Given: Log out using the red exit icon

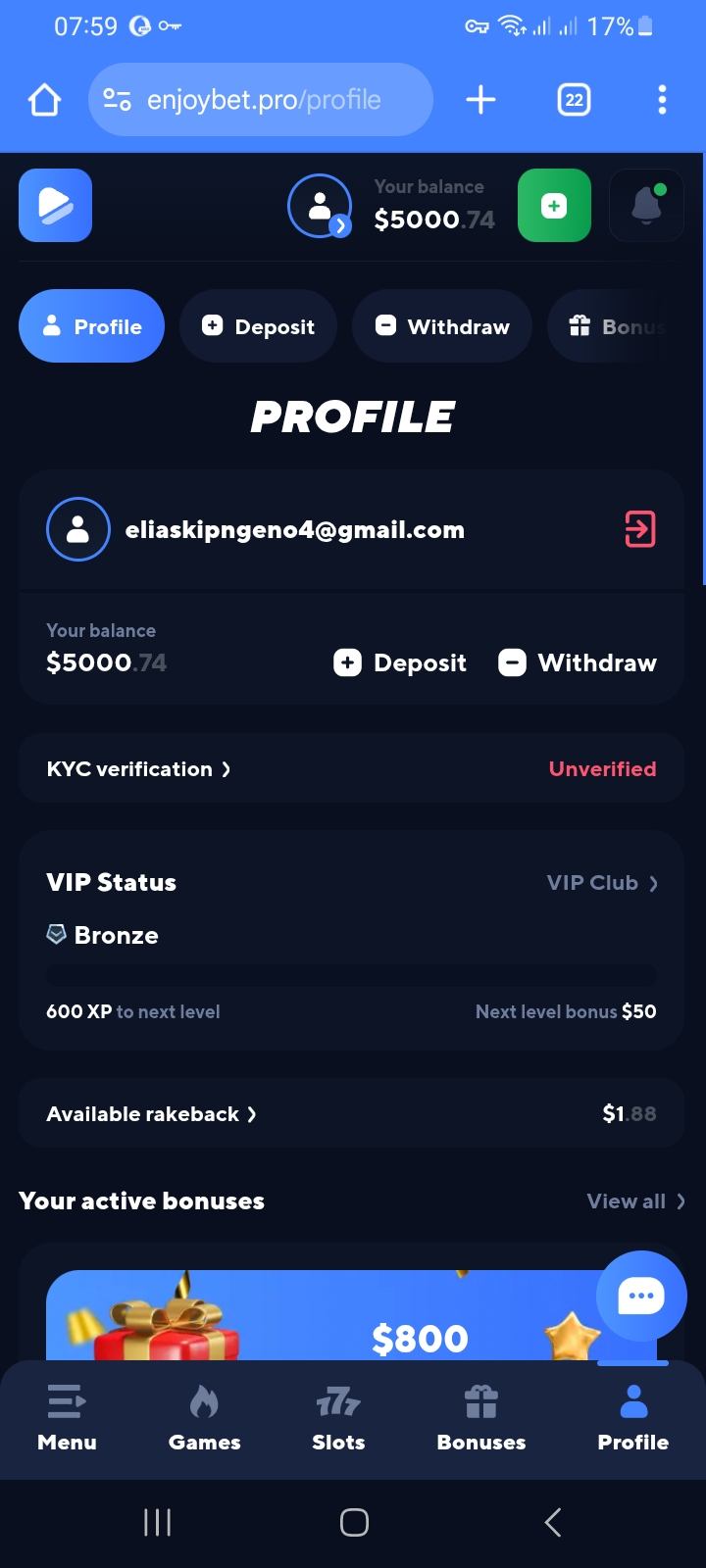Looking at the screenshot, I should 639,529.
